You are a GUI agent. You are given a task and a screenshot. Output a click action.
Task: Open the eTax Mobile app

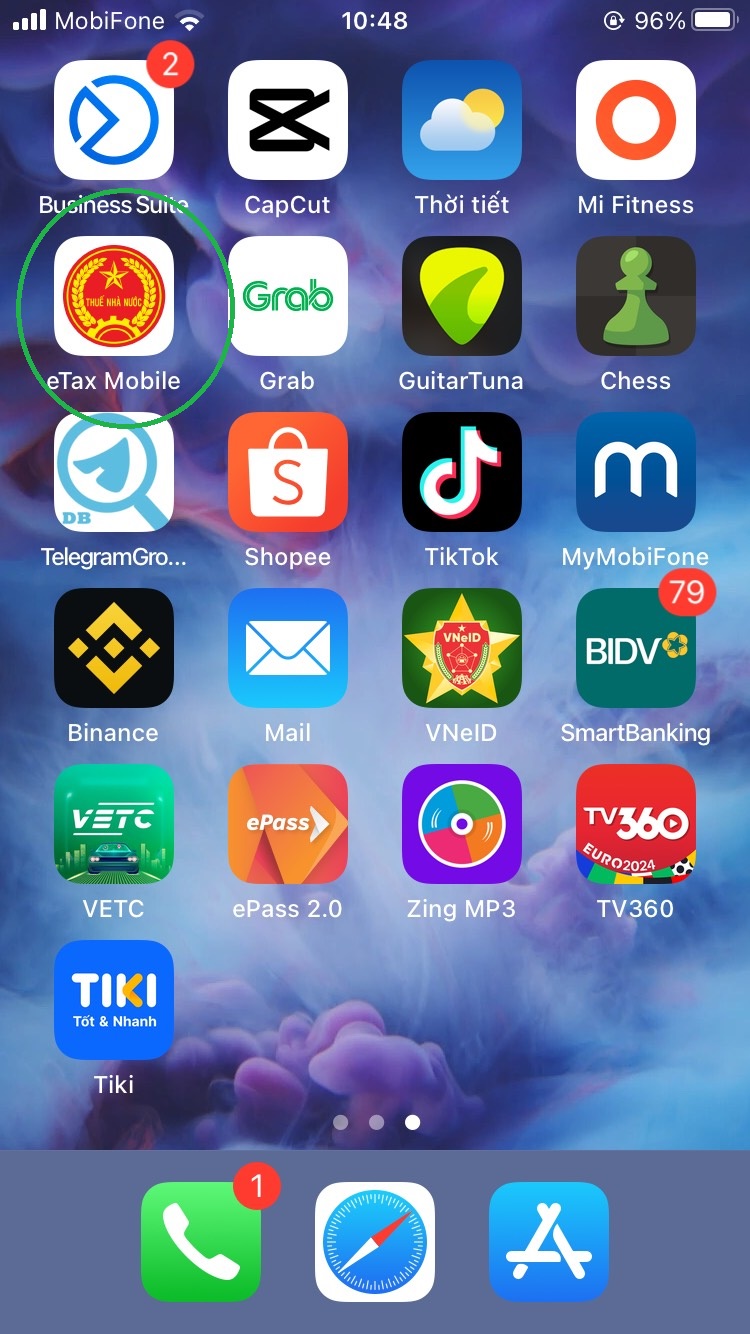[x=113, y=296]
